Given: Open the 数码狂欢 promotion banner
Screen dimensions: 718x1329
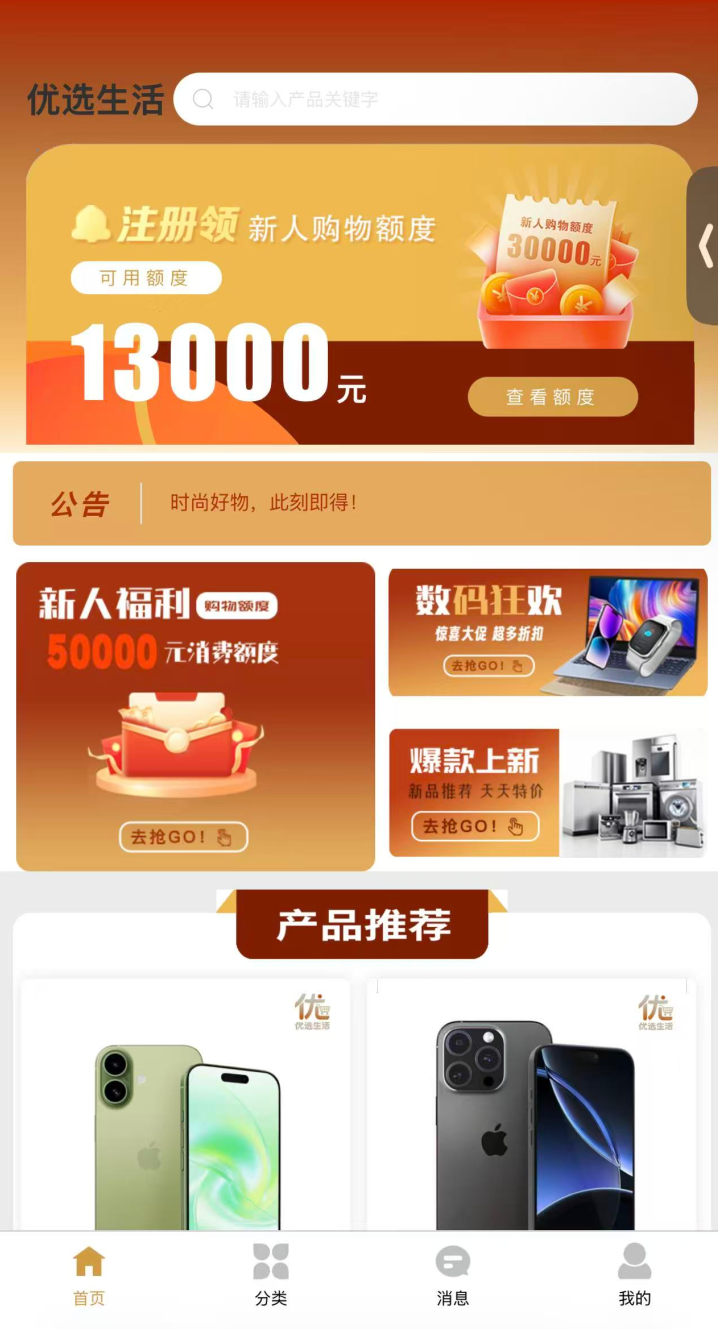Looking at the screenshot, I should coord(547,632).
